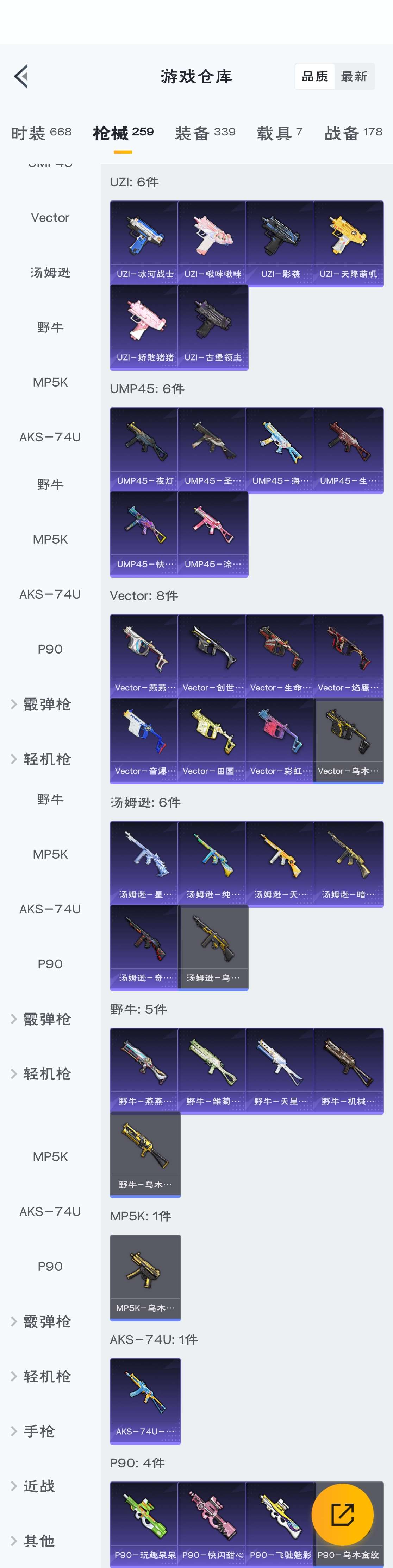View the MP5K-乌木 skin tile
Image resolution: width=393 pixels, height=1568 pixels.
(145, 1276)
